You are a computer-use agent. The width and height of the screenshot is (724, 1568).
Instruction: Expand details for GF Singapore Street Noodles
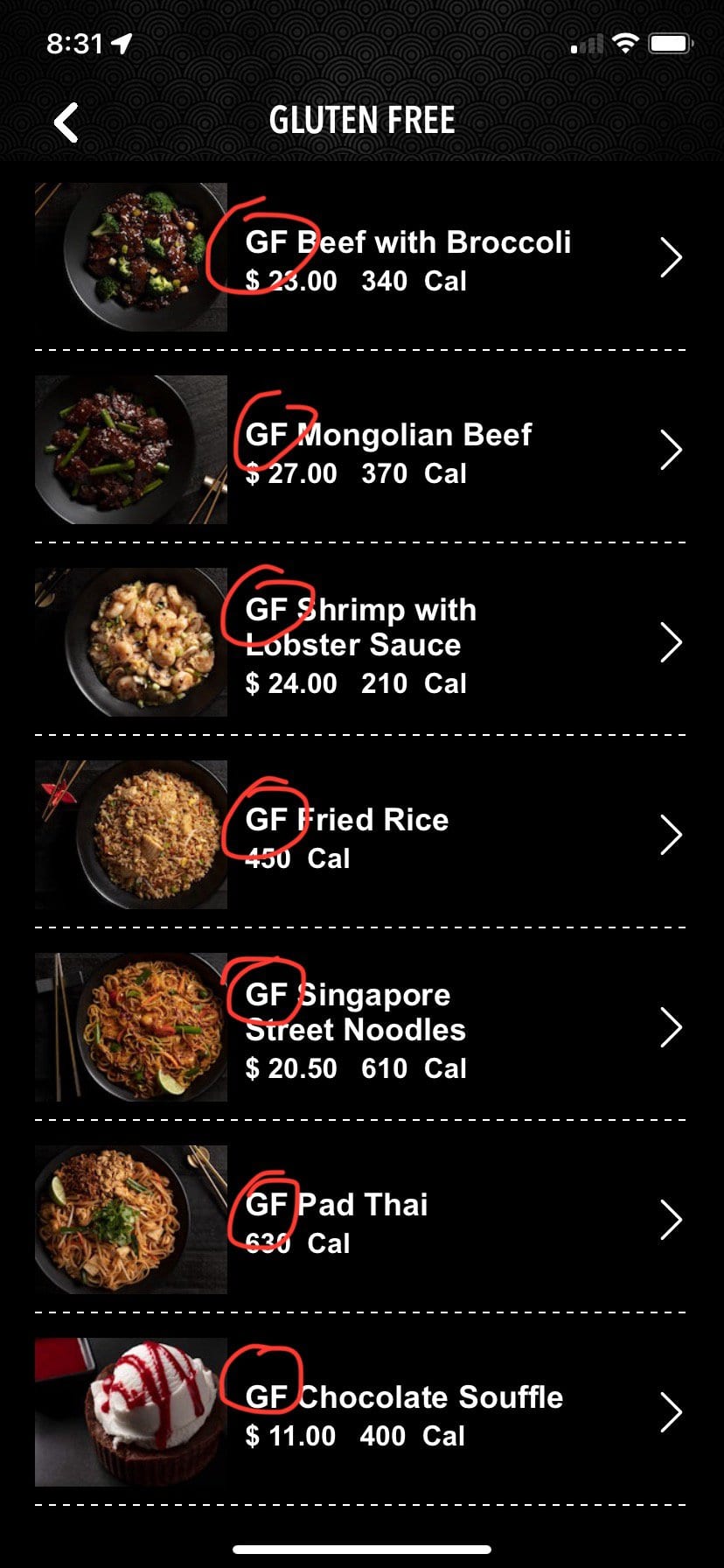coord(671,1027)
